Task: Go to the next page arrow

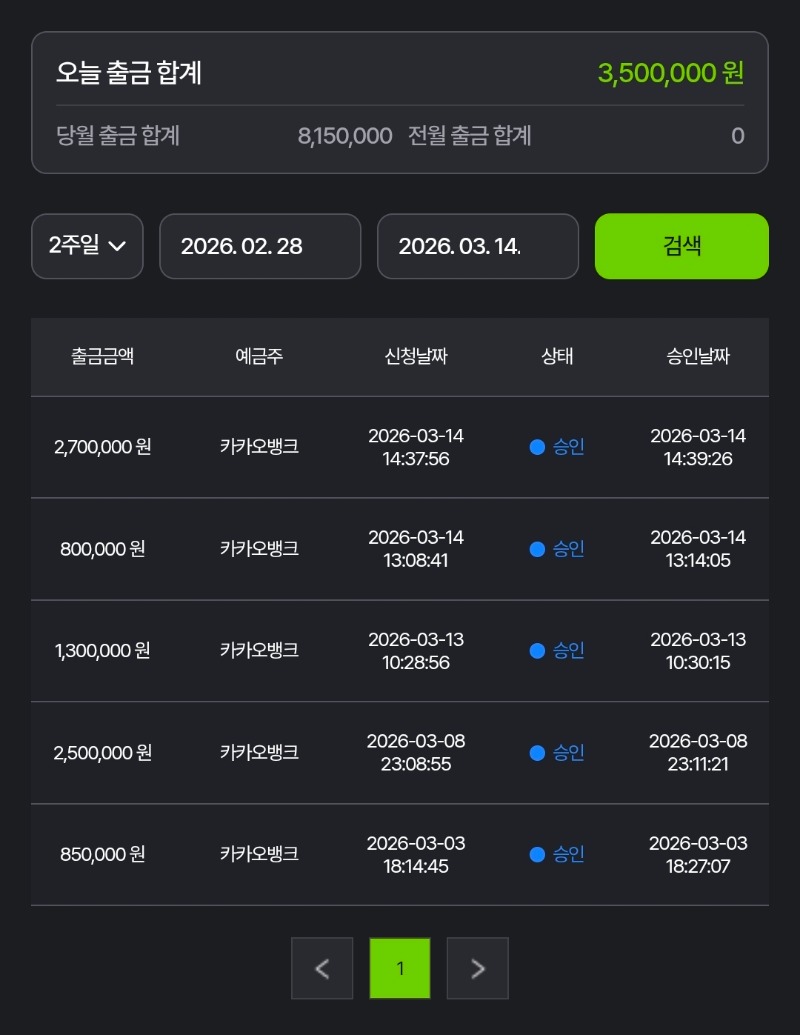Action: [477, 968]
